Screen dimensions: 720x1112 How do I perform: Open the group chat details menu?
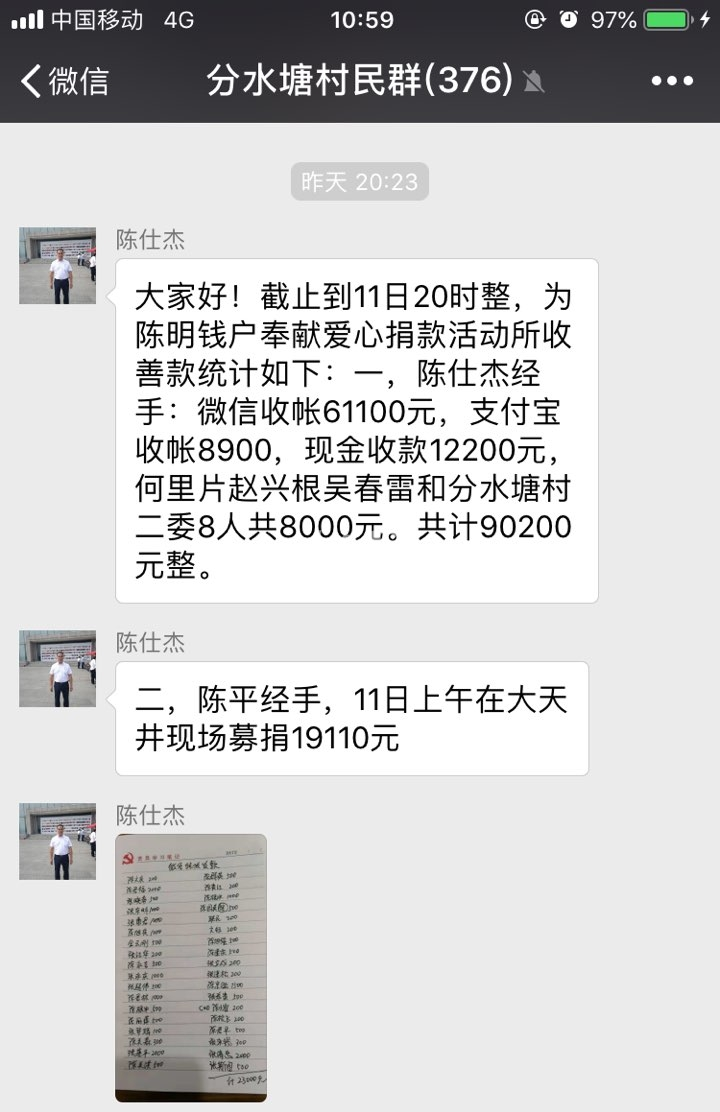point(671,81)
